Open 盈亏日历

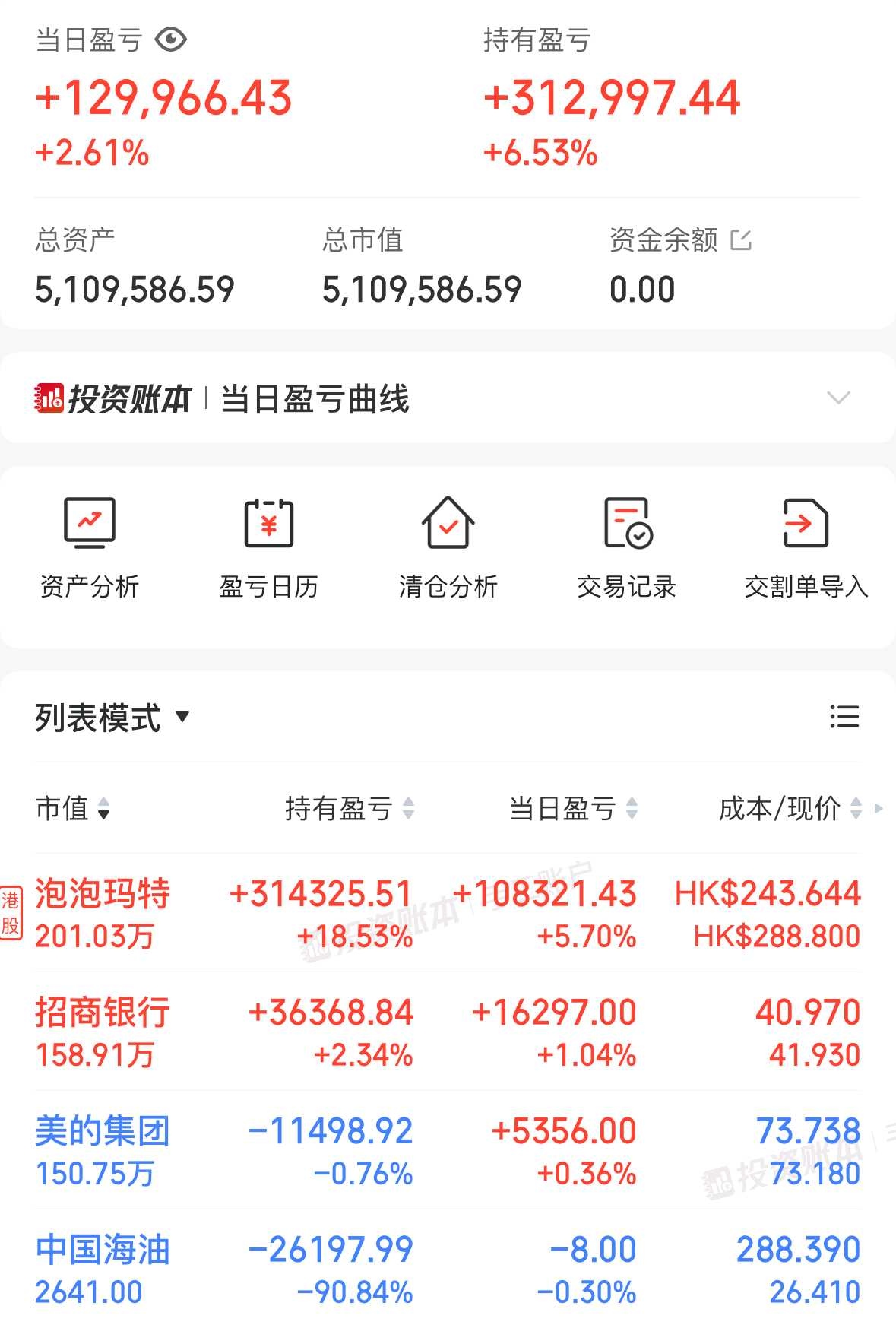[268, 547]
